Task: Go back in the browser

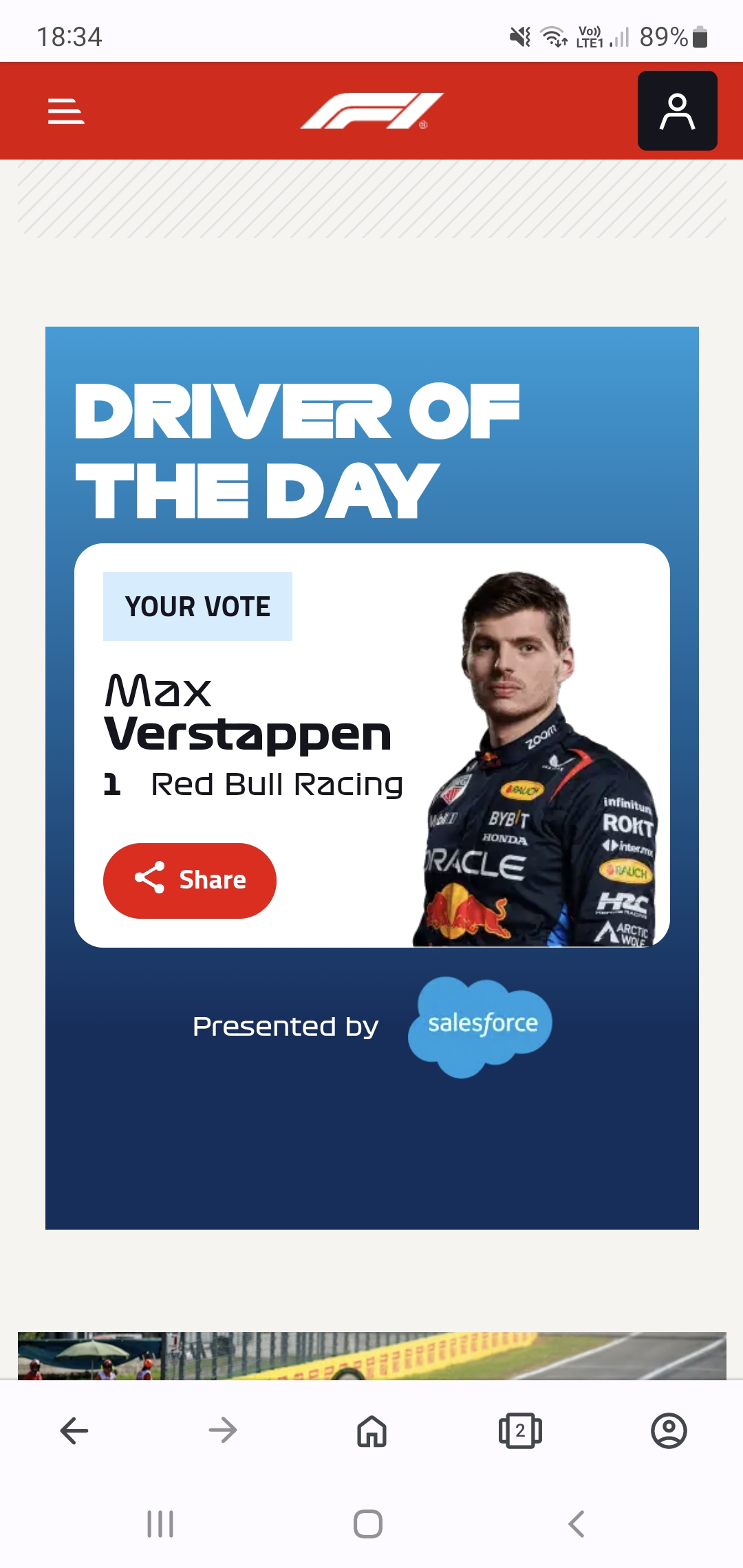Action: pos(74,1431)
